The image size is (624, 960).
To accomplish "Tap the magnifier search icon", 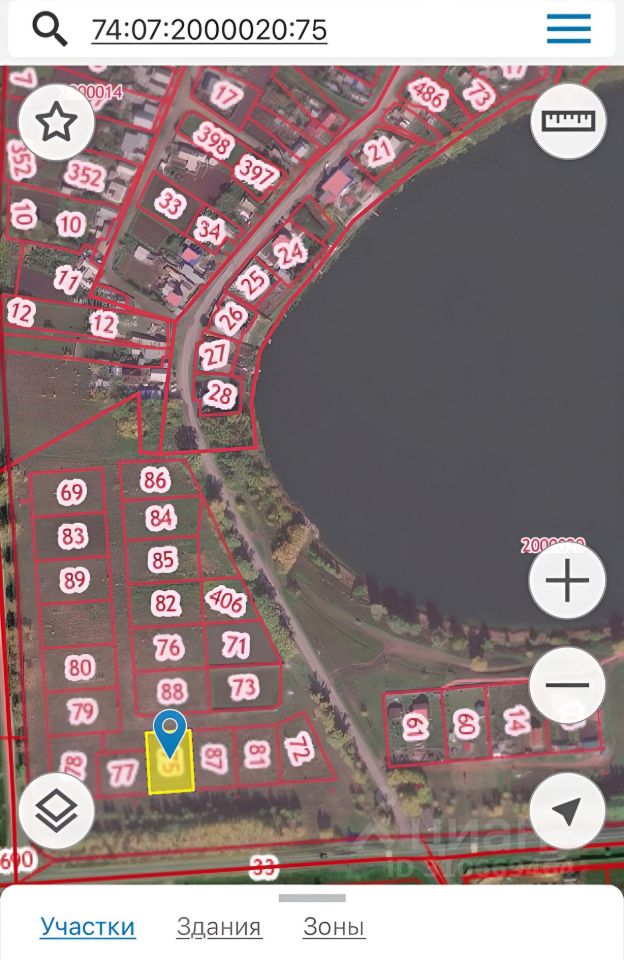I will (50, 30).
